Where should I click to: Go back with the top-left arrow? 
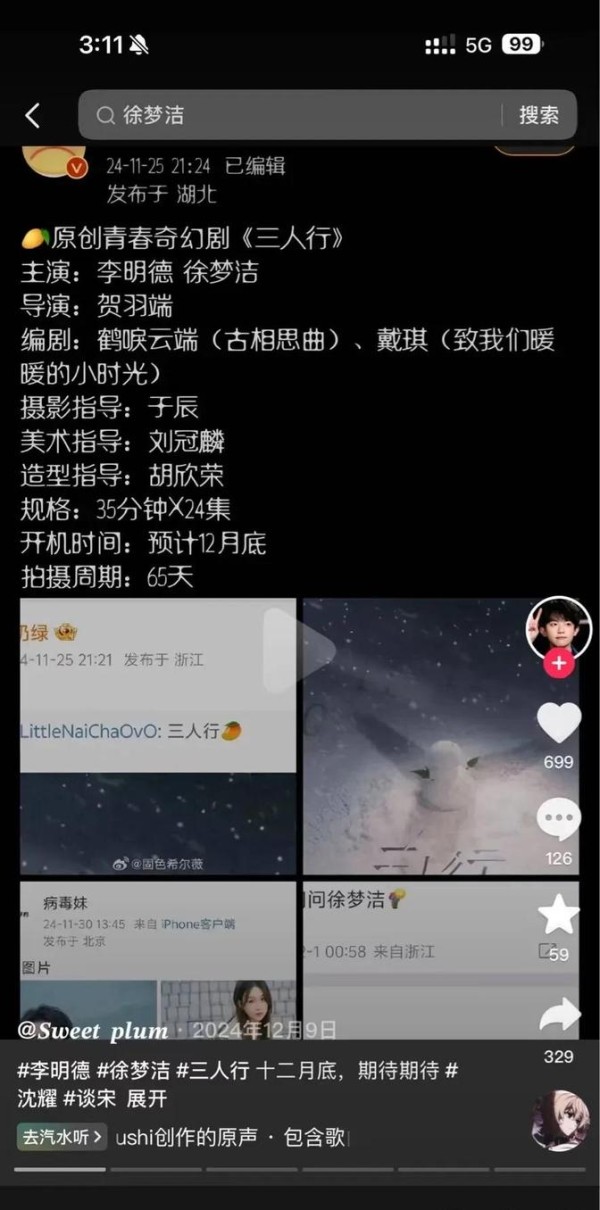click(33, 115)
